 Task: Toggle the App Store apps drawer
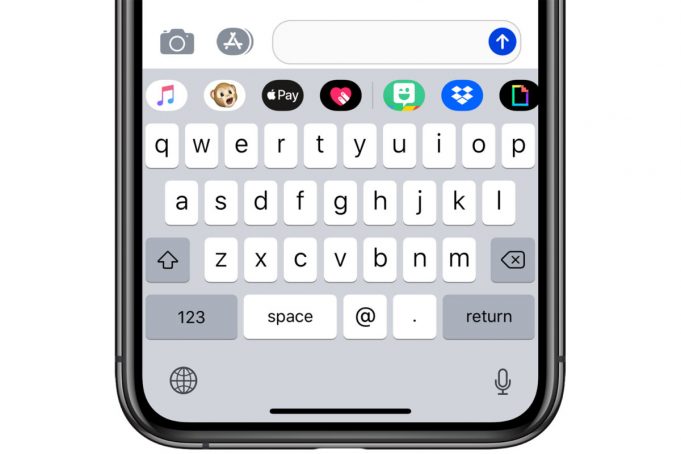[235, 42]
